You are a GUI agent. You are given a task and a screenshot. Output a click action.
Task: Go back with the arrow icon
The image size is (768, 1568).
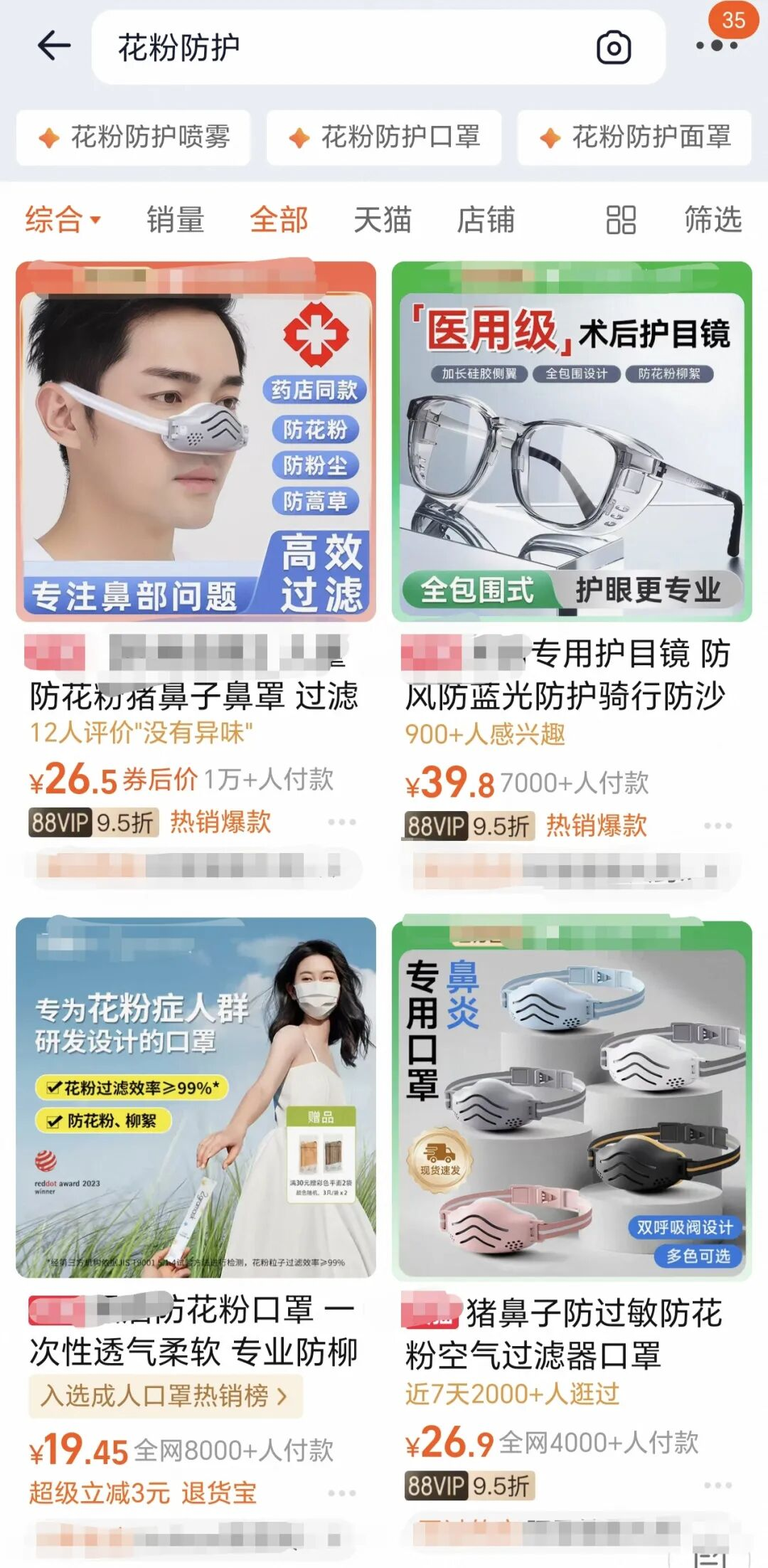click(54, 47)
